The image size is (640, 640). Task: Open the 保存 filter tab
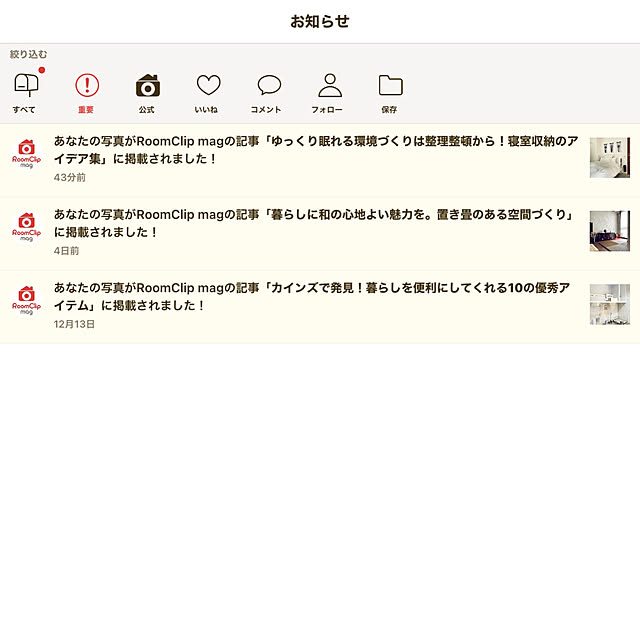tap(390, 92)
